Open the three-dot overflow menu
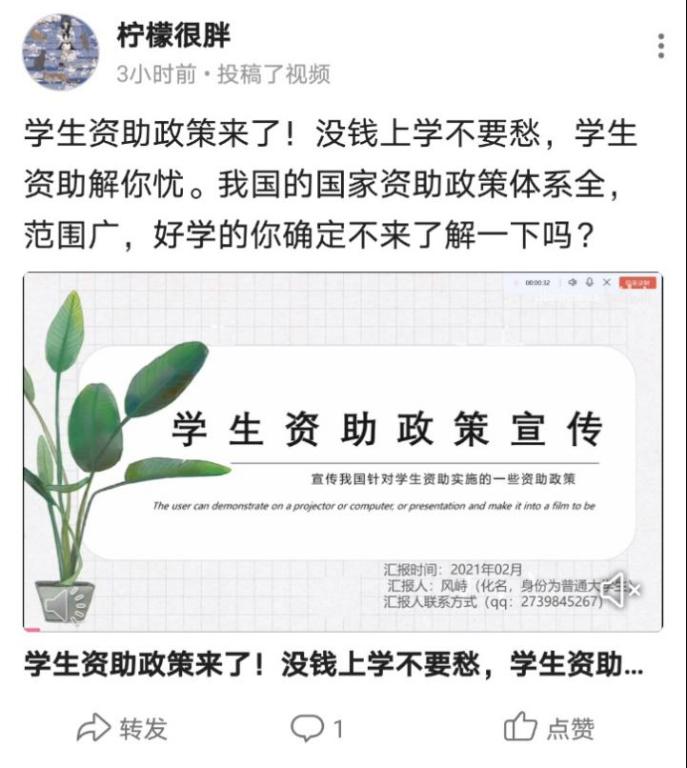687x768 pixels. pyautogui.click(x=661, y=46)
